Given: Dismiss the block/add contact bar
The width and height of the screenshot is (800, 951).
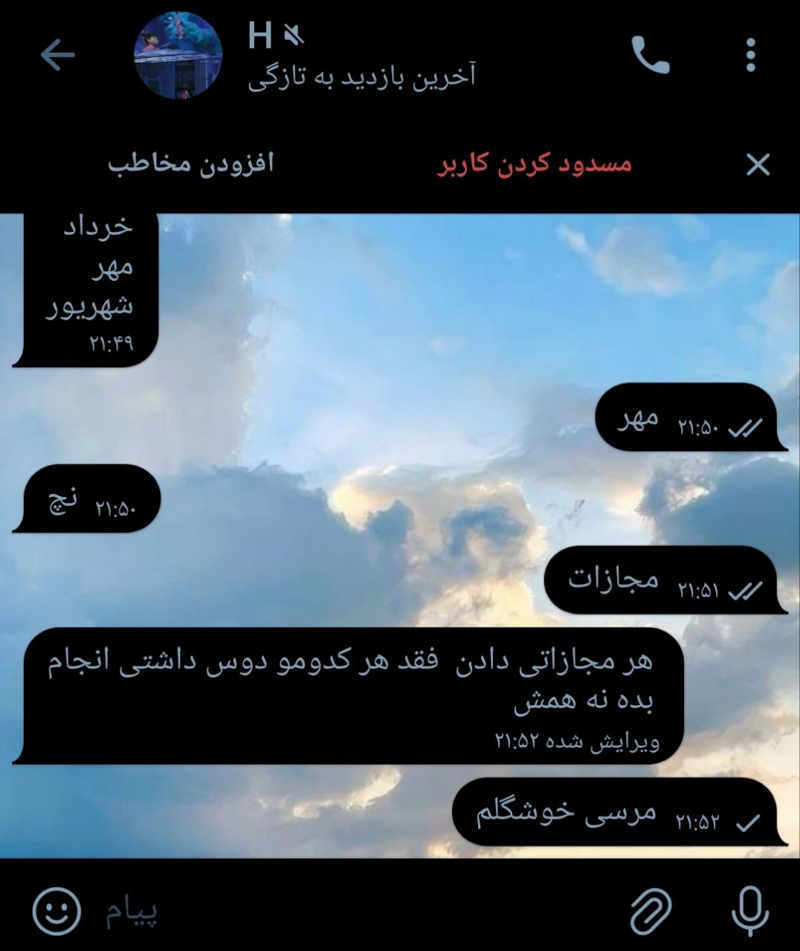Looking at the screenshot, I should point(758,165).
